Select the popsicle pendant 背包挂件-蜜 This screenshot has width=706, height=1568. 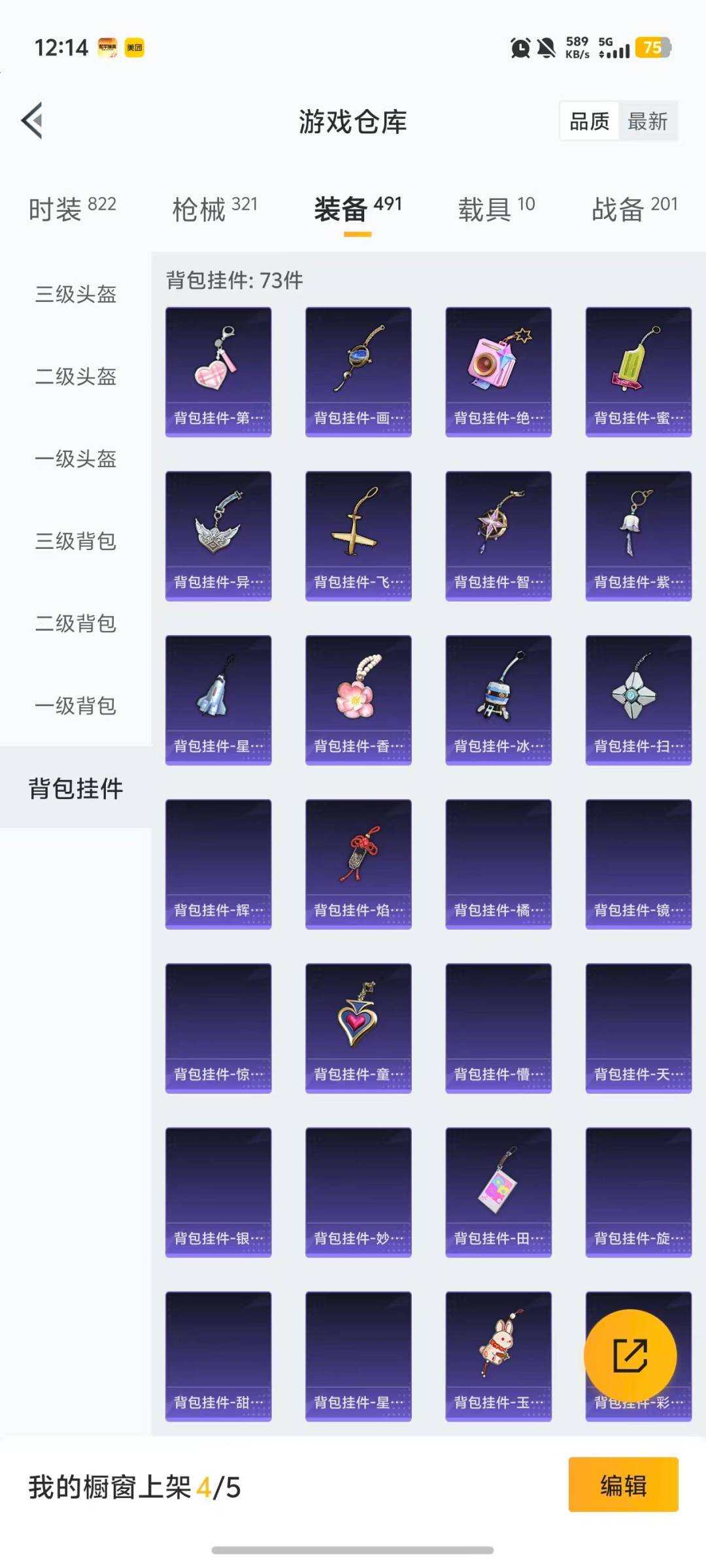tap(637, 369)
